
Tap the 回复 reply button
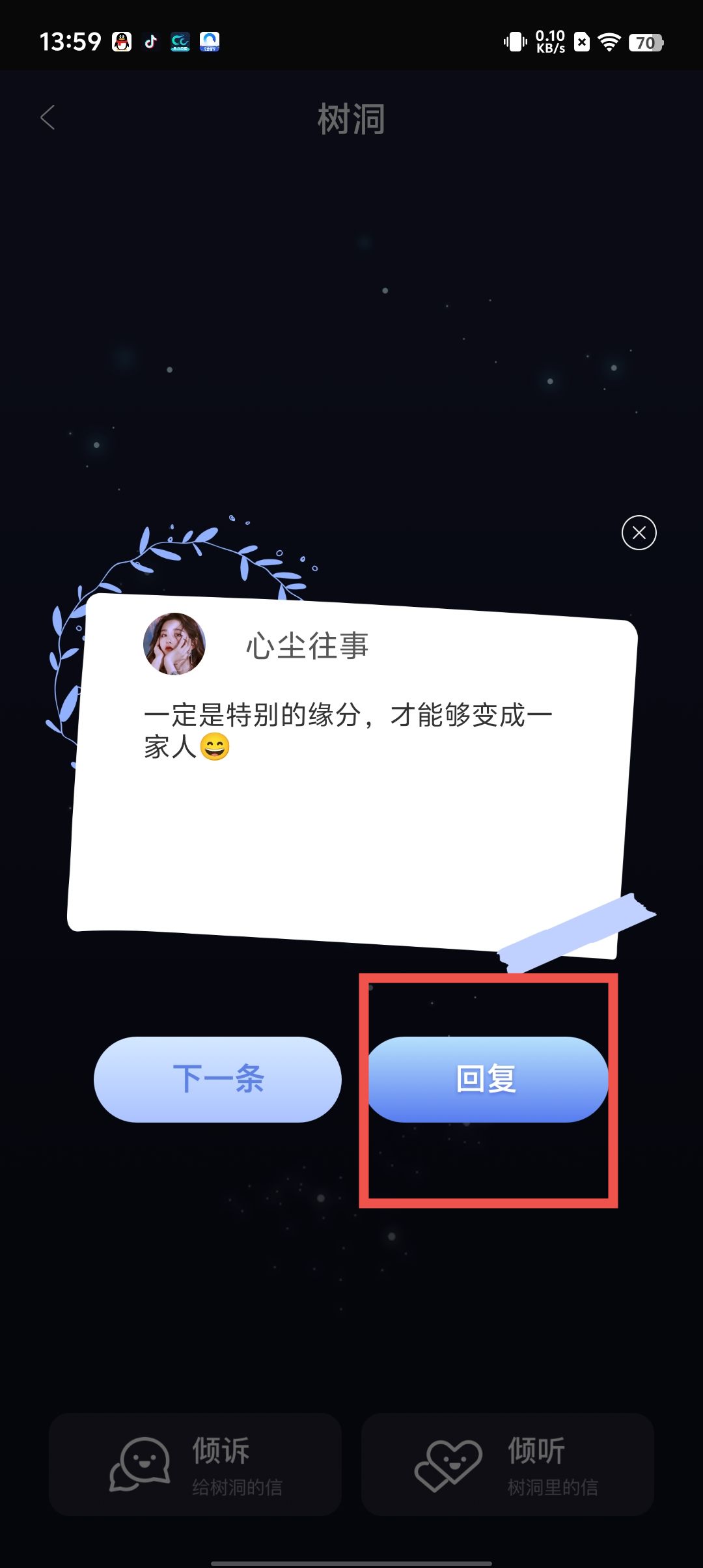point(488,1079)
